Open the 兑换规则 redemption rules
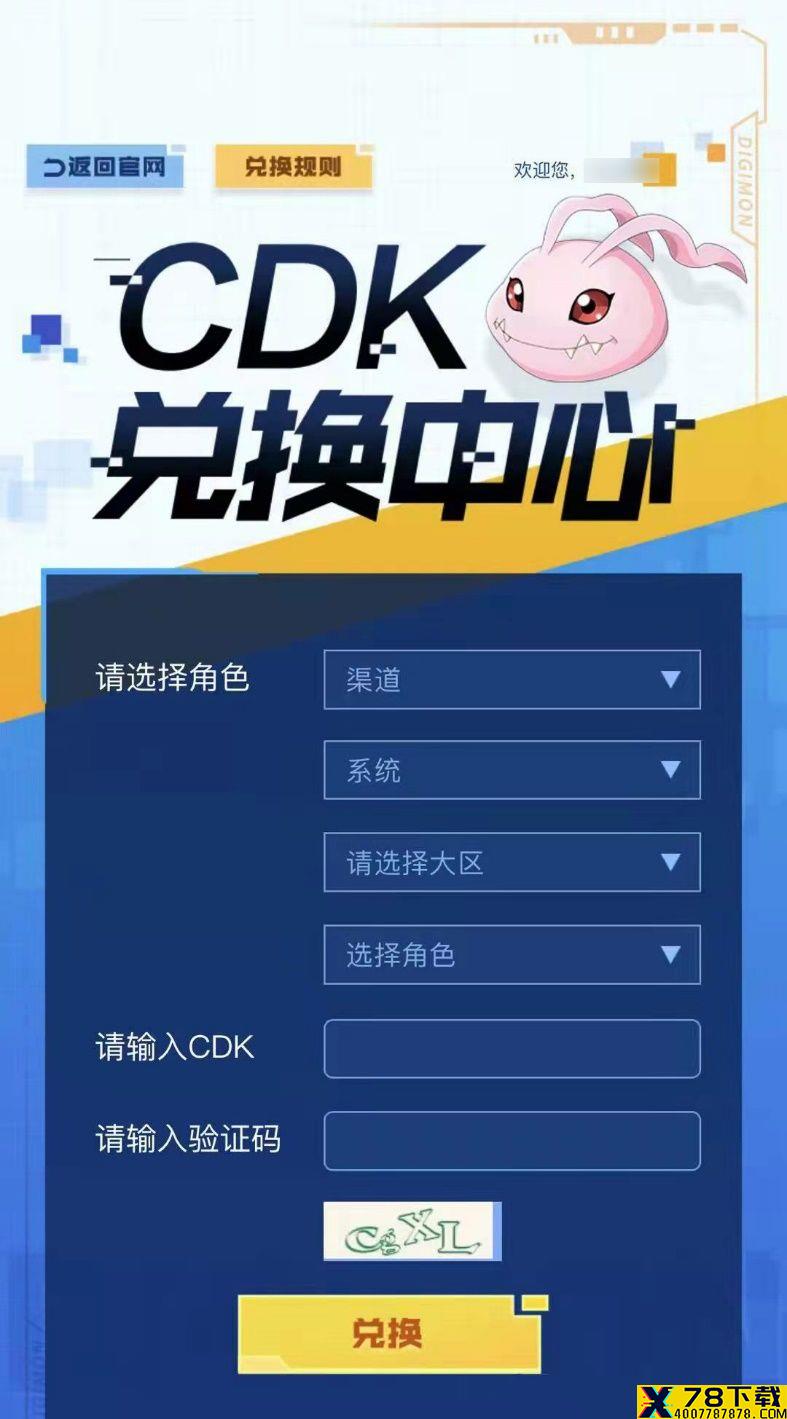Image resolution: width=787 pixels, height=1419 pixels. 293,167
